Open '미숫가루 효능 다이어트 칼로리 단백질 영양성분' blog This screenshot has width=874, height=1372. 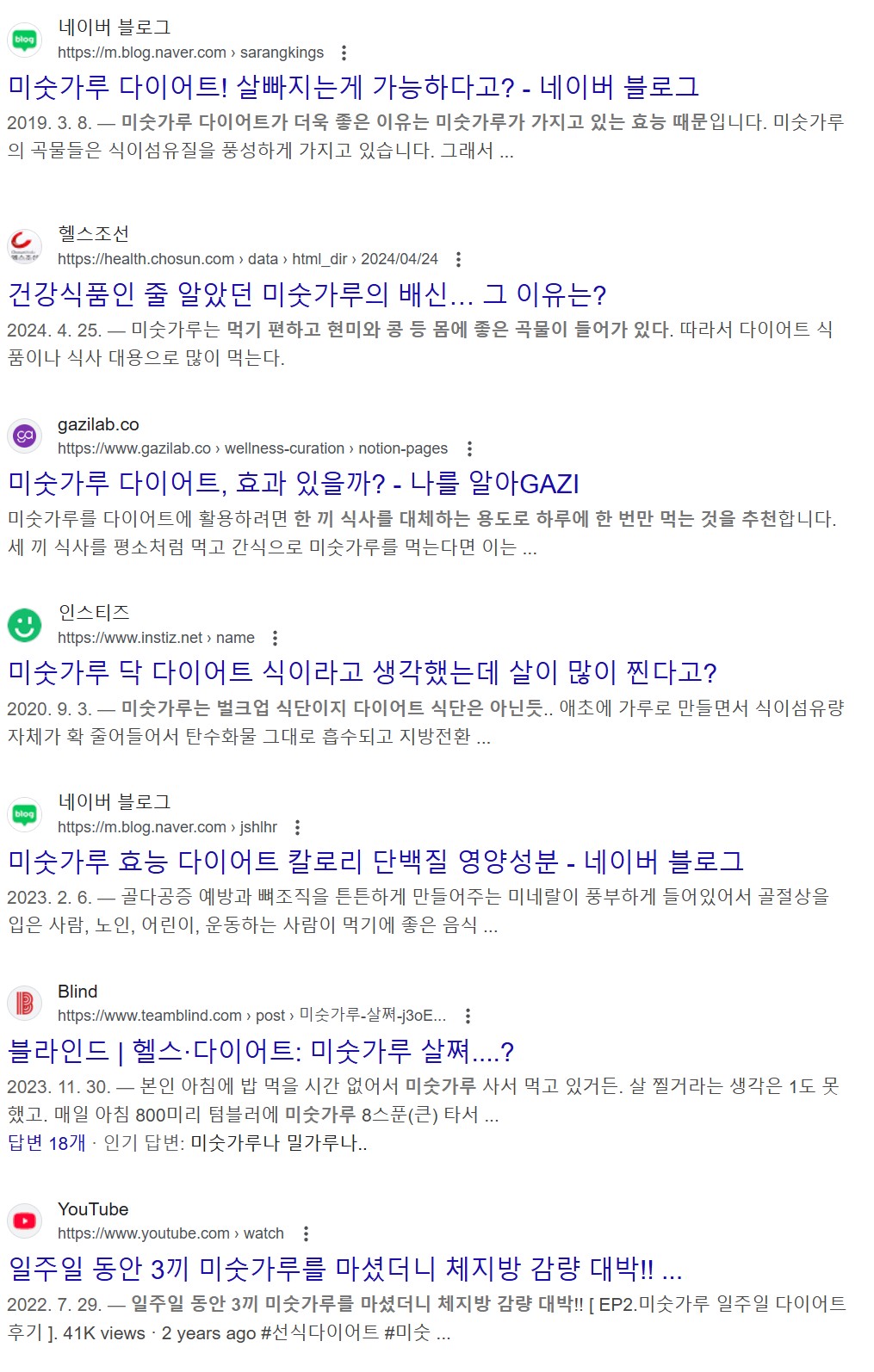click(x=375, y=862)
